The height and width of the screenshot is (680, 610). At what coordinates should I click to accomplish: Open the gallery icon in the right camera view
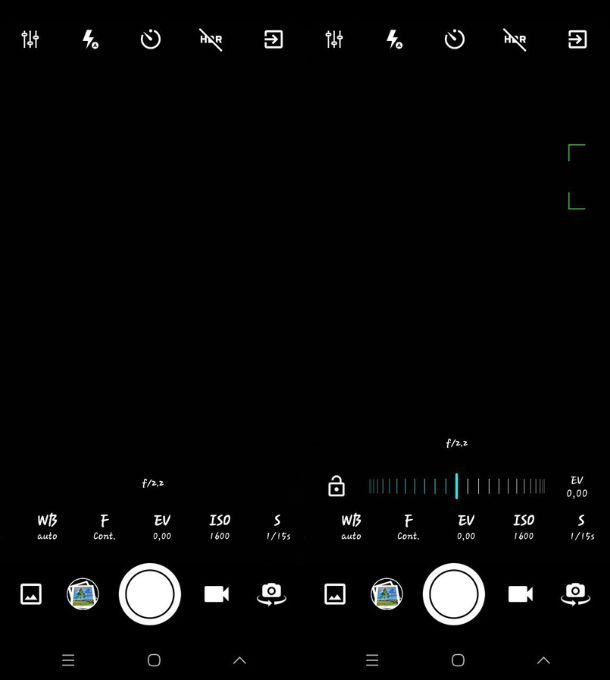[x=335, y=594]
